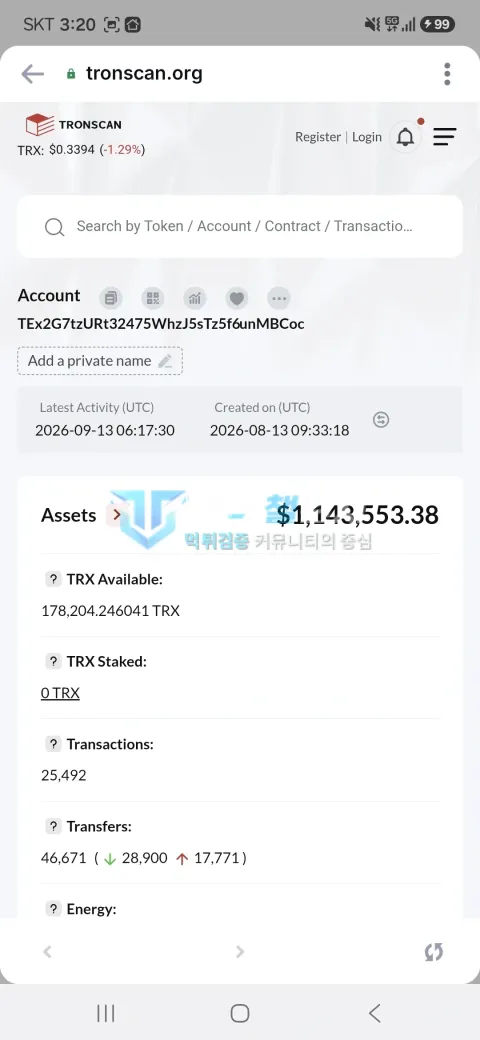Open the 0 TRX staked link

click(60, 693)
